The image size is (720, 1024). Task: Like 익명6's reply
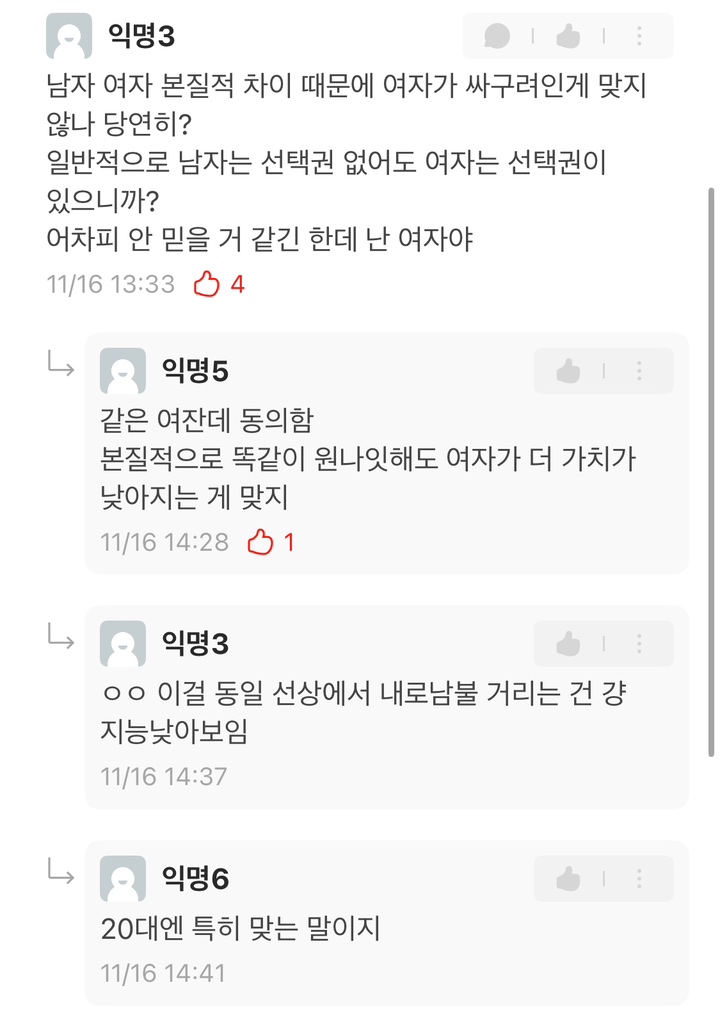(568, 879)
